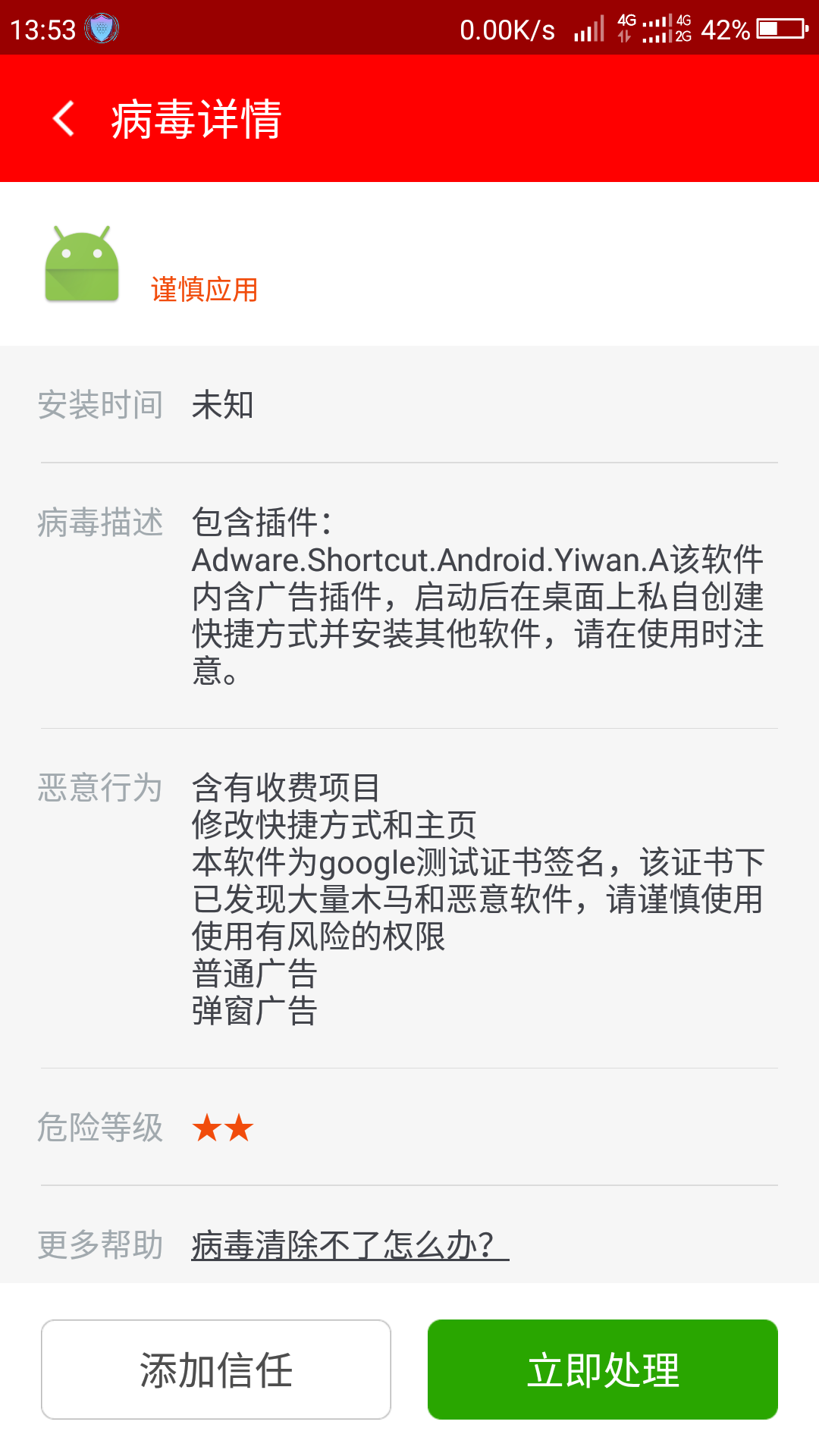This screenshot has width=819, height=1456.
Task: Tap the orange 谨慎应用 warning label
Action: tap(202, 290)
